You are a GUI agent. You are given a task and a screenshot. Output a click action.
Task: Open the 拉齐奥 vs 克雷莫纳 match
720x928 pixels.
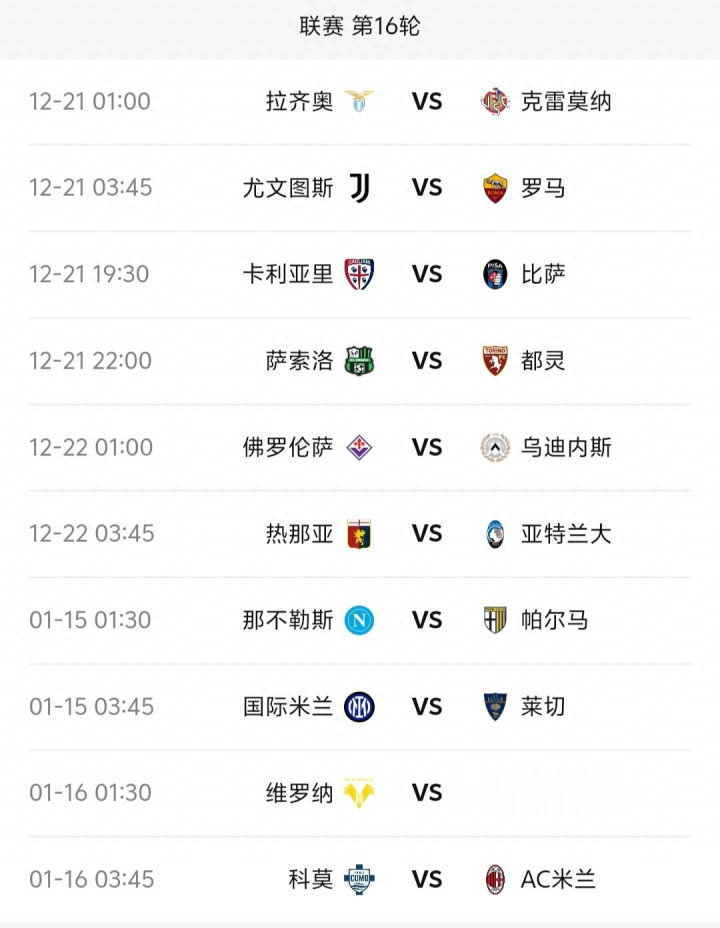point(426,101)
